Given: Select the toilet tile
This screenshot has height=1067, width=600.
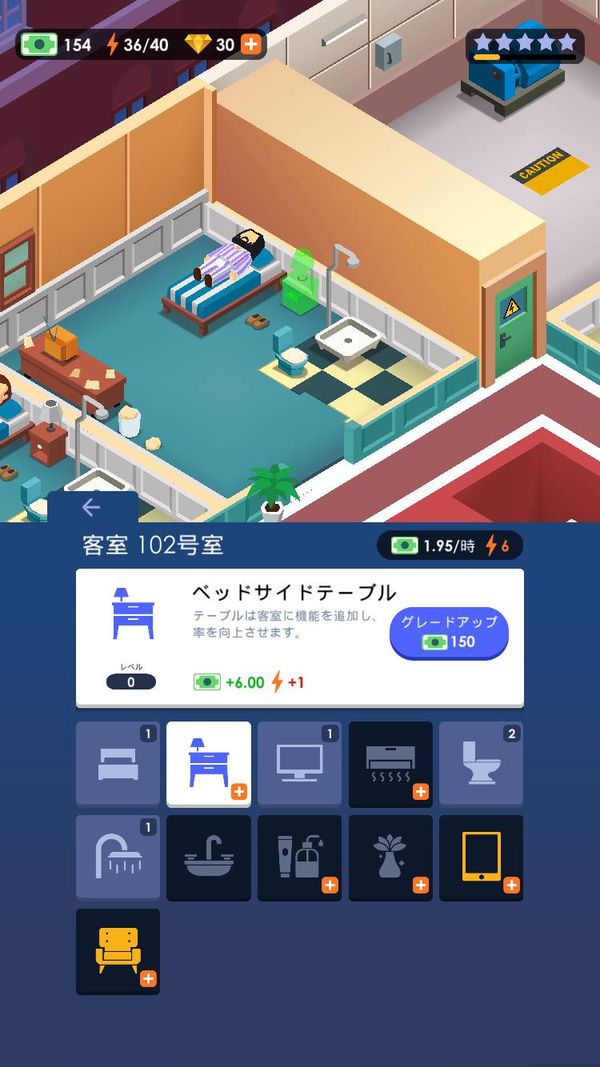Looking at the screenshot, I should pyautogui.click(x=481, y=764).
